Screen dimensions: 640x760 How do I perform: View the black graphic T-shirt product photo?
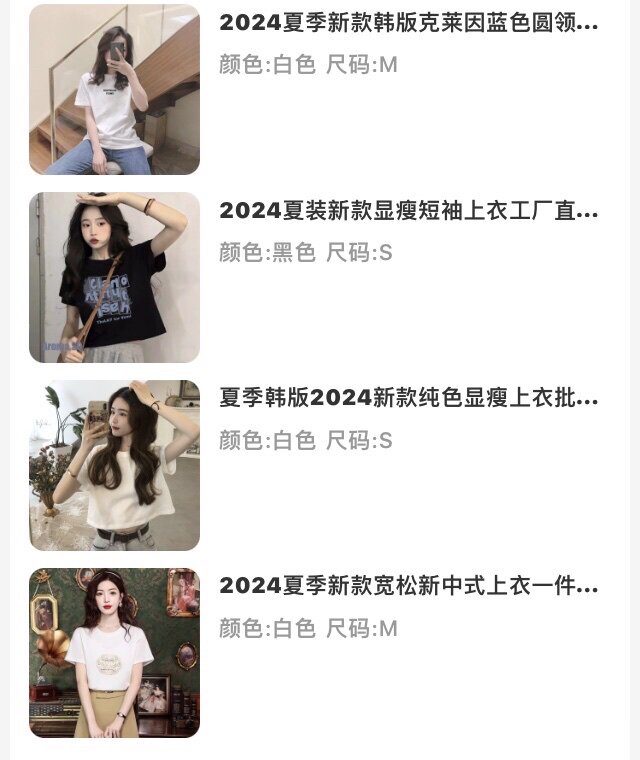114,277
